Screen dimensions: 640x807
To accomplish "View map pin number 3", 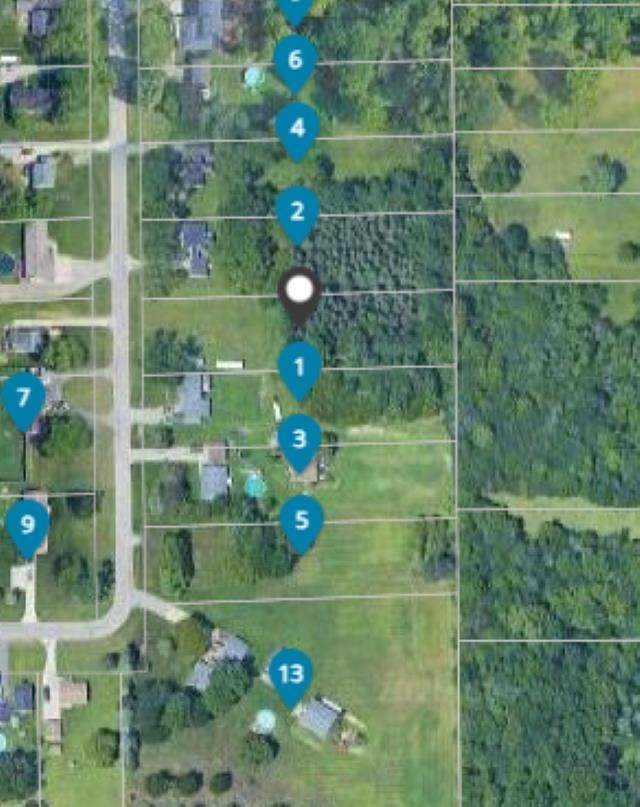I will point(299,438).
